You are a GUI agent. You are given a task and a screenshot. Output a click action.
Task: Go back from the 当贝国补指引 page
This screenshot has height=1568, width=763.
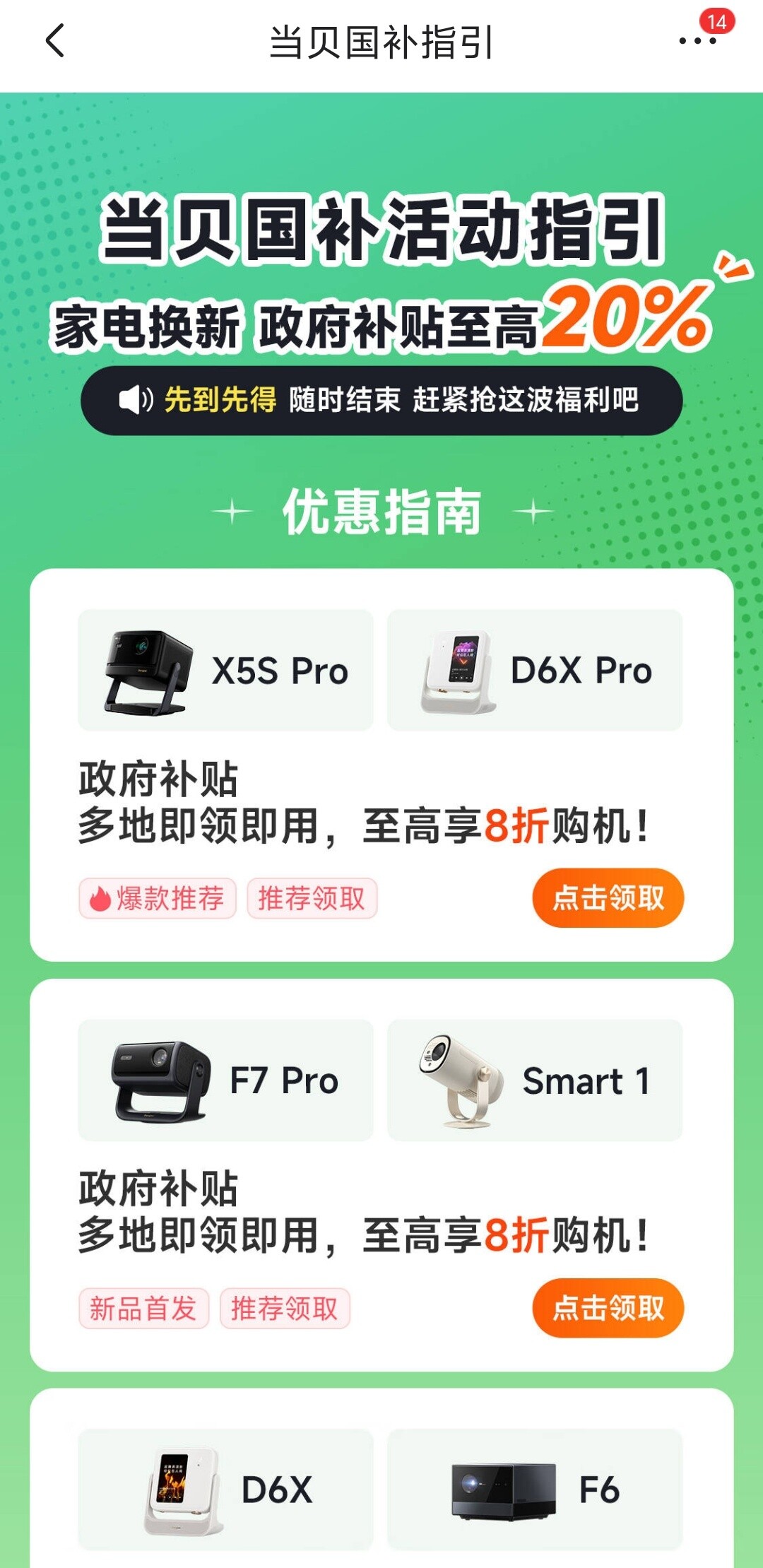[55, 41]
